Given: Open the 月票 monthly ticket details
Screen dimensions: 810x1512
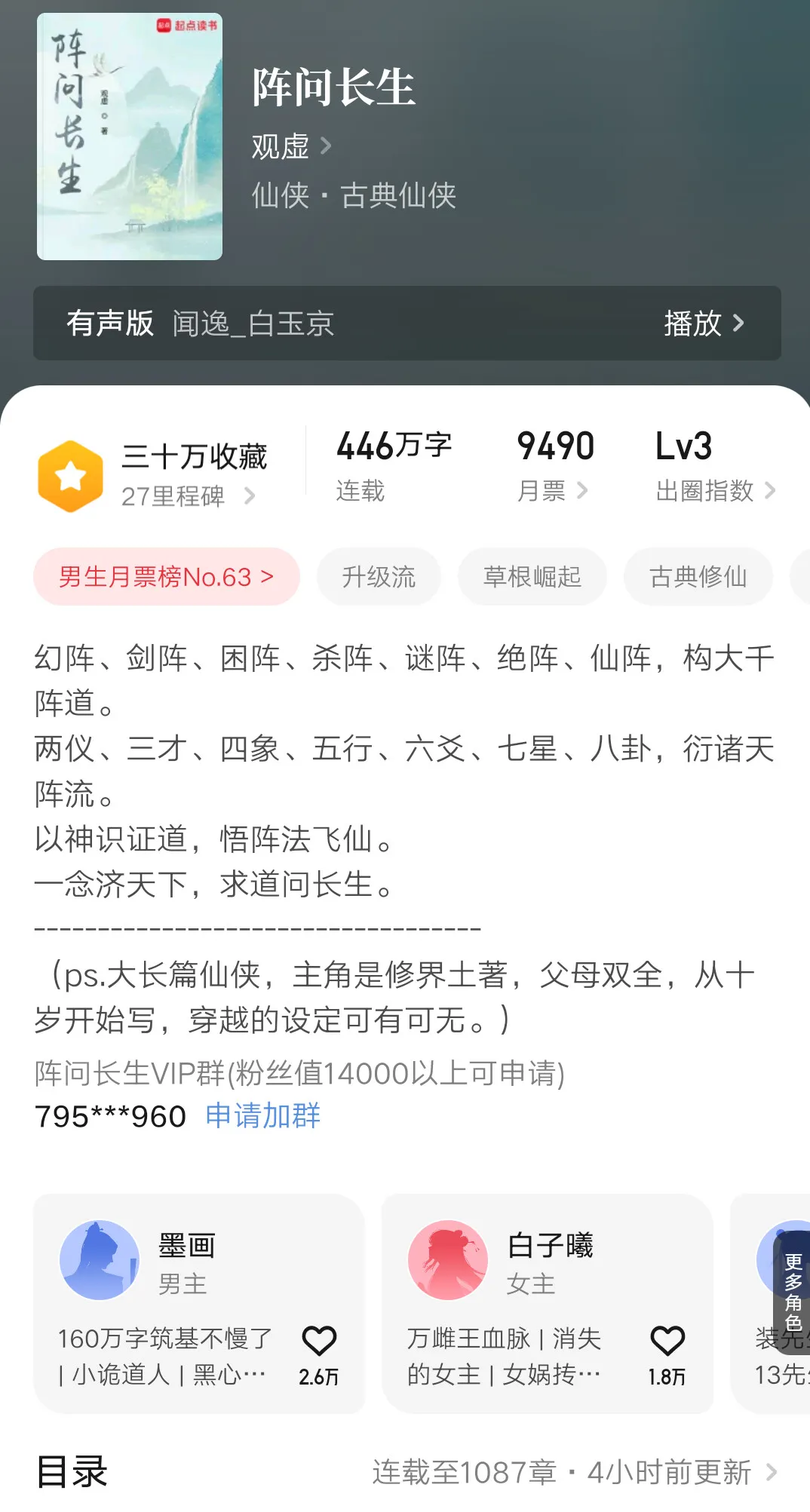Looking at the screenshot, I should (552, 491).
